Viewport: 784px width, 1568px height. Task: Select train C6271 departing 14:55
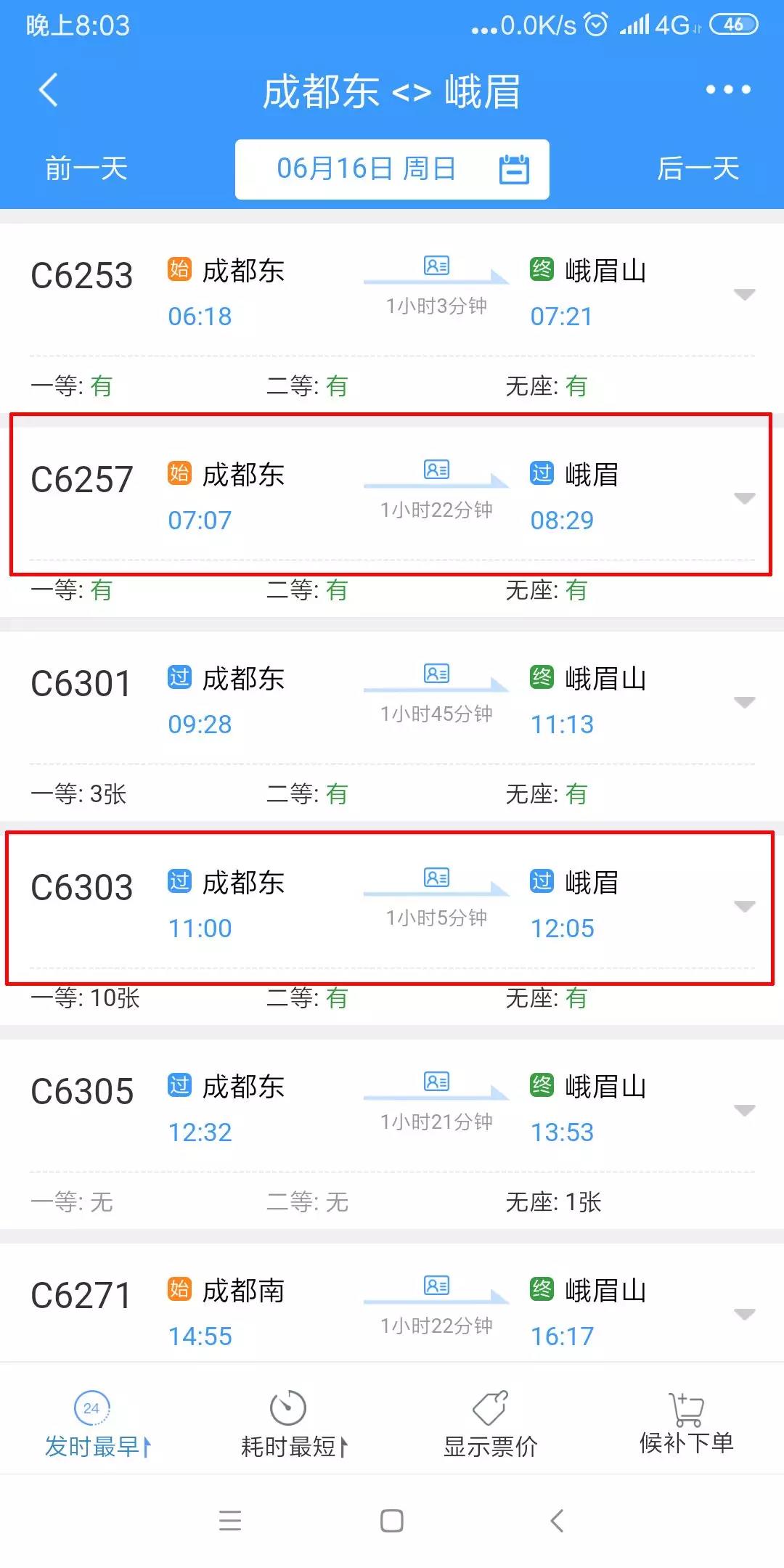392,1303
